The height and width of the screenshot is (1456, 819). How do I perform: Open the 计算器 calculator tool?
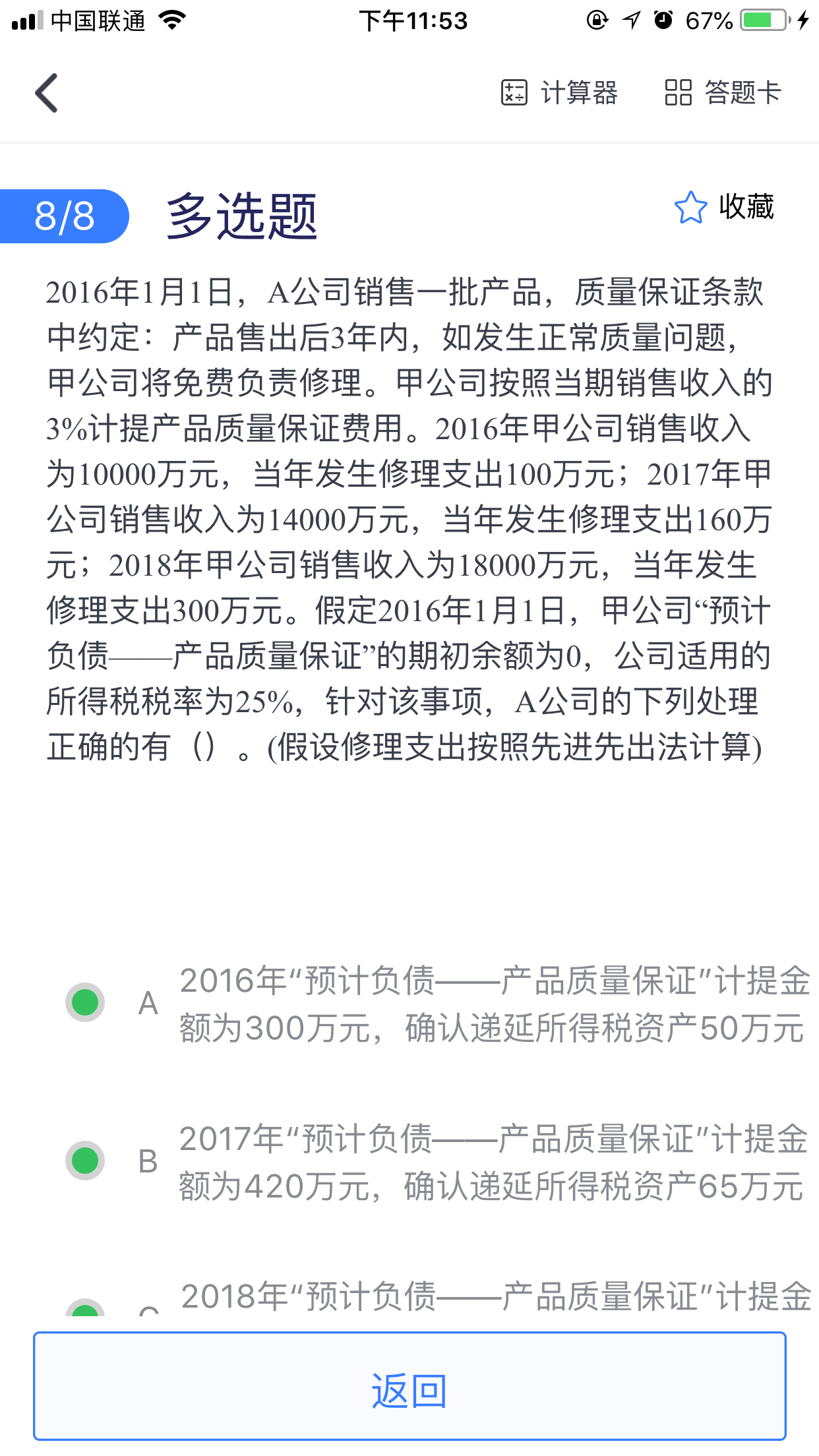pos(559,93)
